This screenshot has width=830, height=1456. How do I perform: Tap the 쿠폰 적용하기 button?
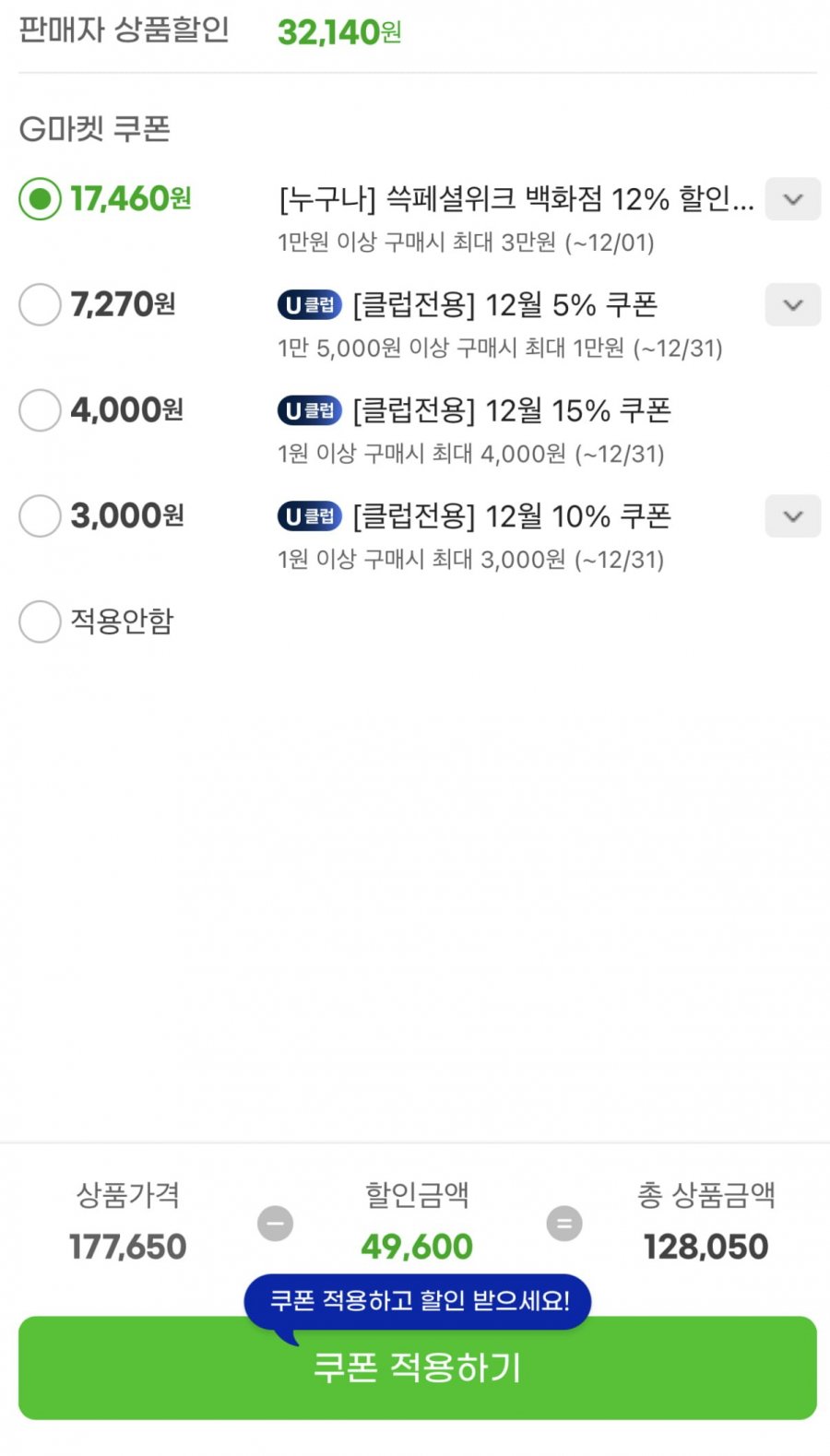pyautogui.click(x=417, y=1368)
